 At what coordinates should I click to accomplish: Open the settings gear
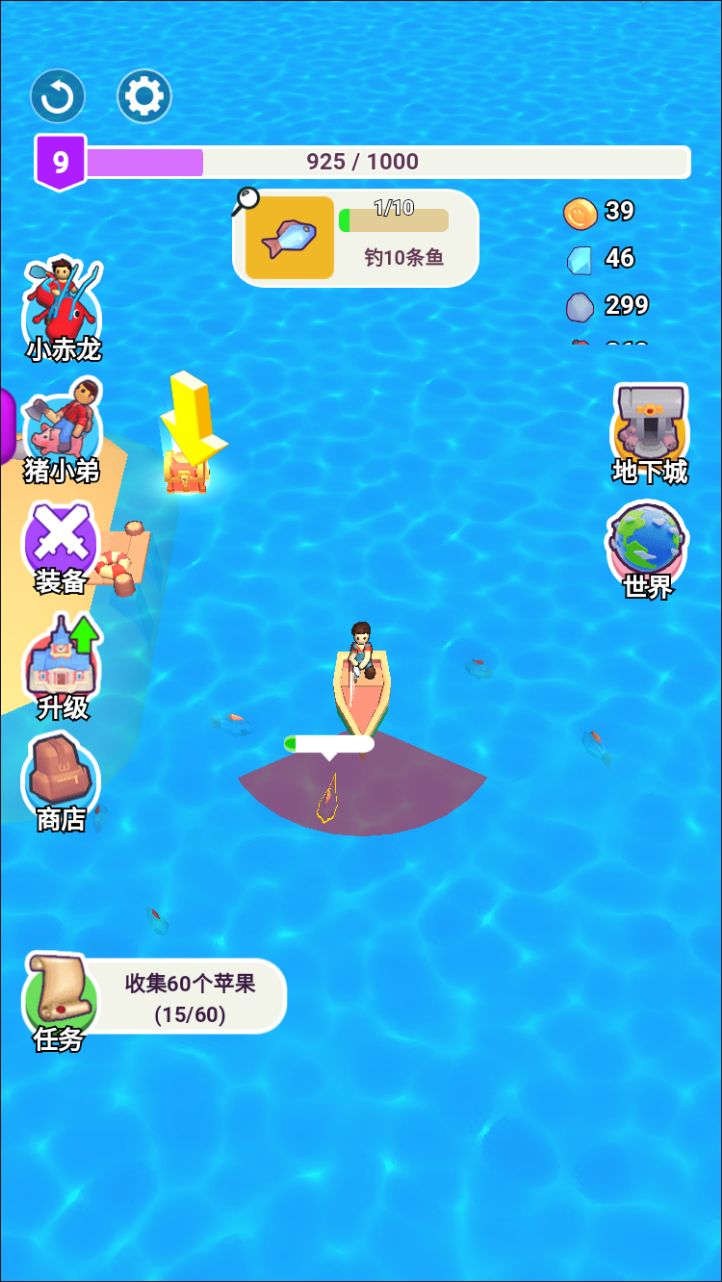click(144, 96)
